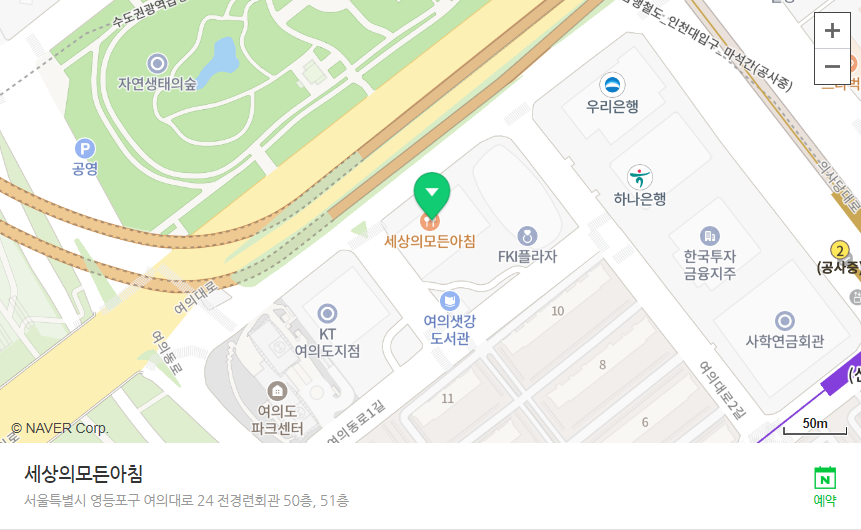Screen dimensions: 861x530
Task: Tap the KT 여의도지점 marker
Action: [327, 314]
